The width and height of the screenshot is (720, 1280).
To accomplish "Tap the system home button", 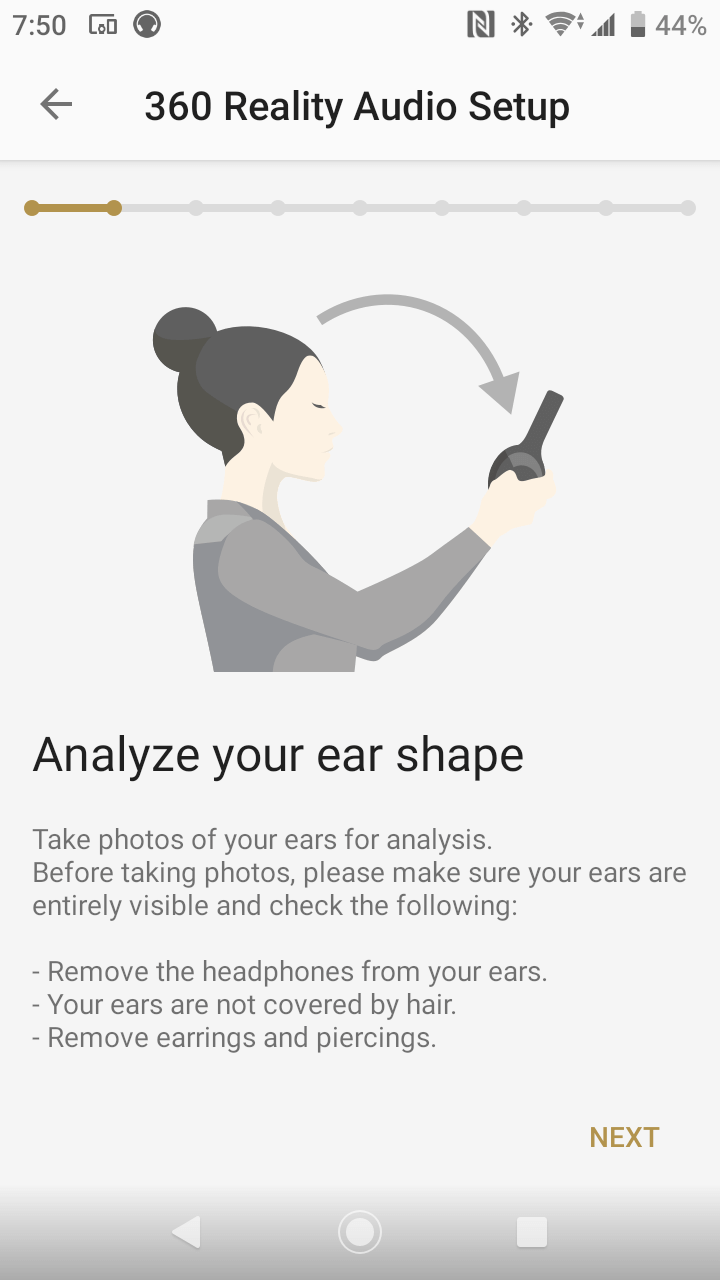I will (x=360, y=1231).
